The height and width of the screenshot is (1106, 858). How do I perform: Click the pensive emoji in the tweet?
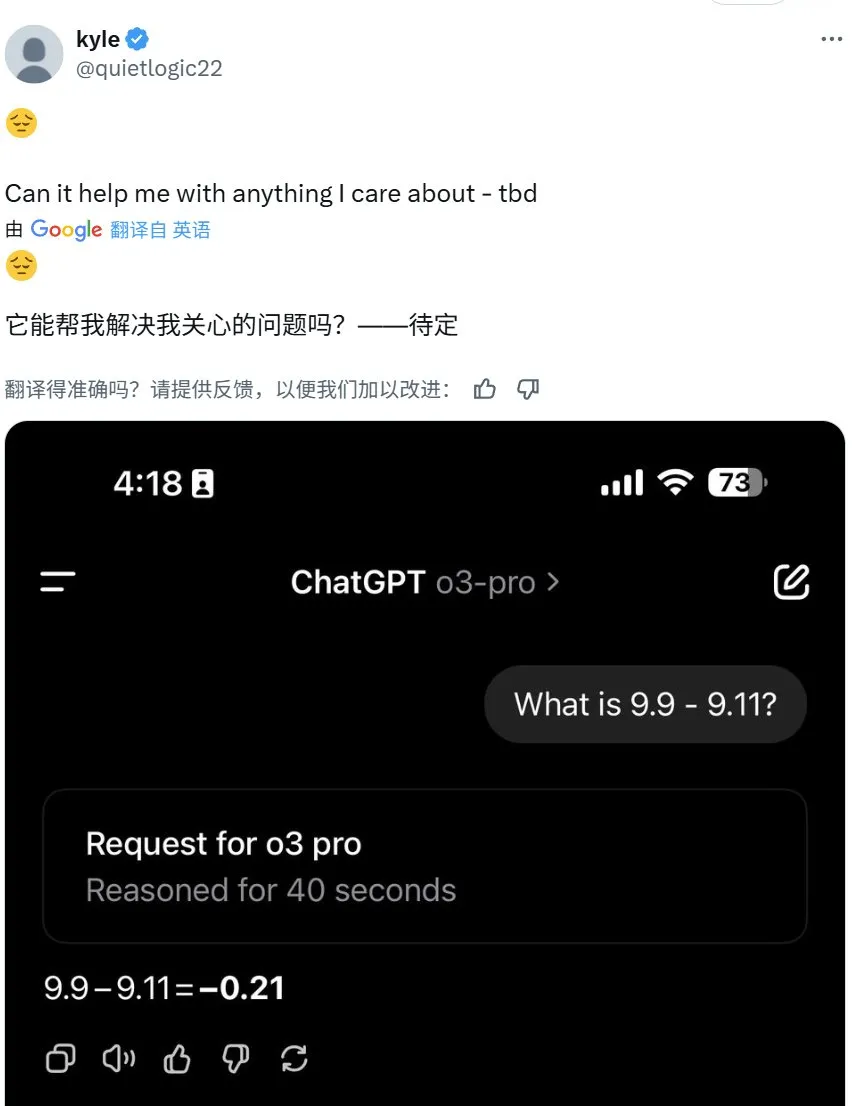(x=21, y=122)
